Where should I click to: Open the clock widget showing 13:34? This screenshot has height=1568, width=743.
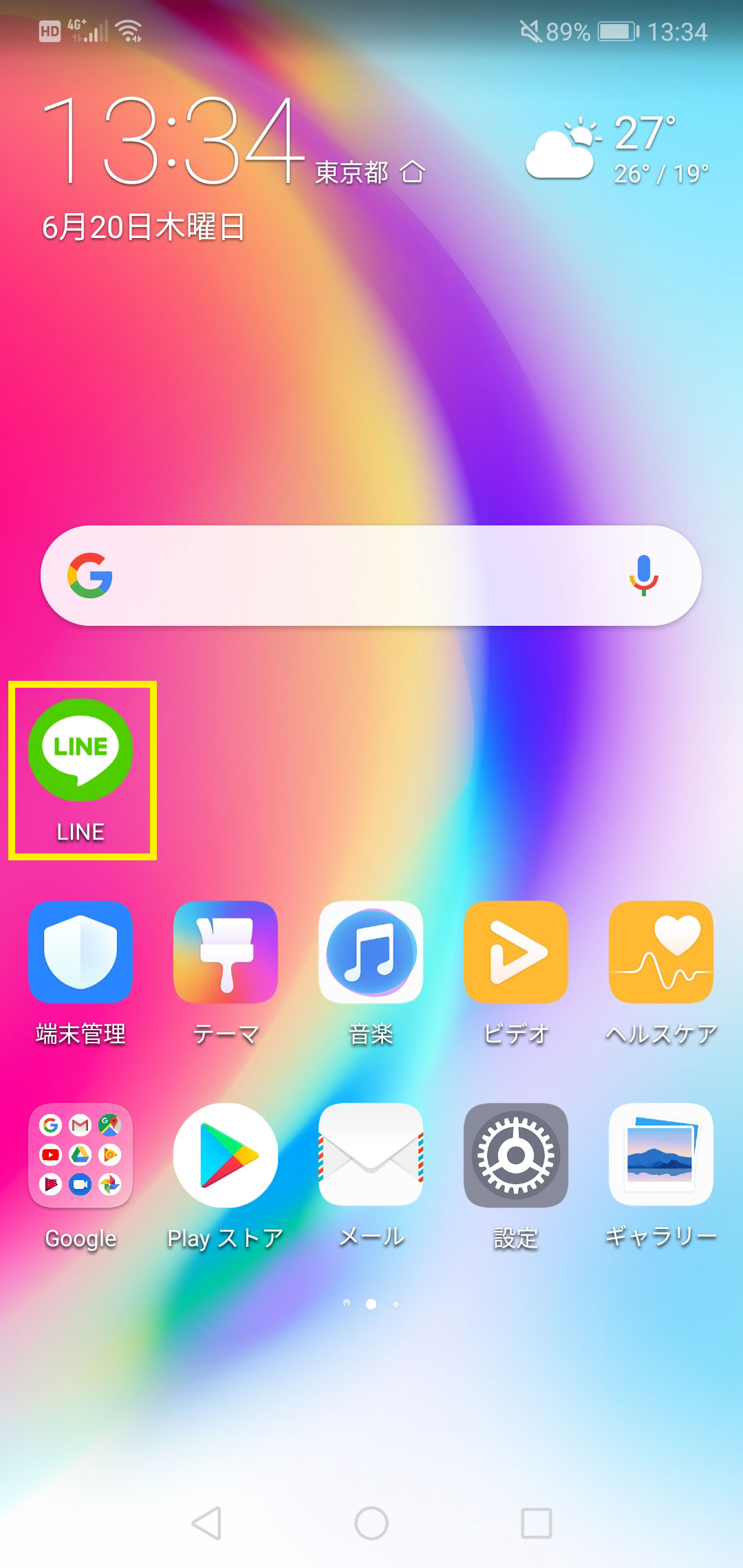172,141
